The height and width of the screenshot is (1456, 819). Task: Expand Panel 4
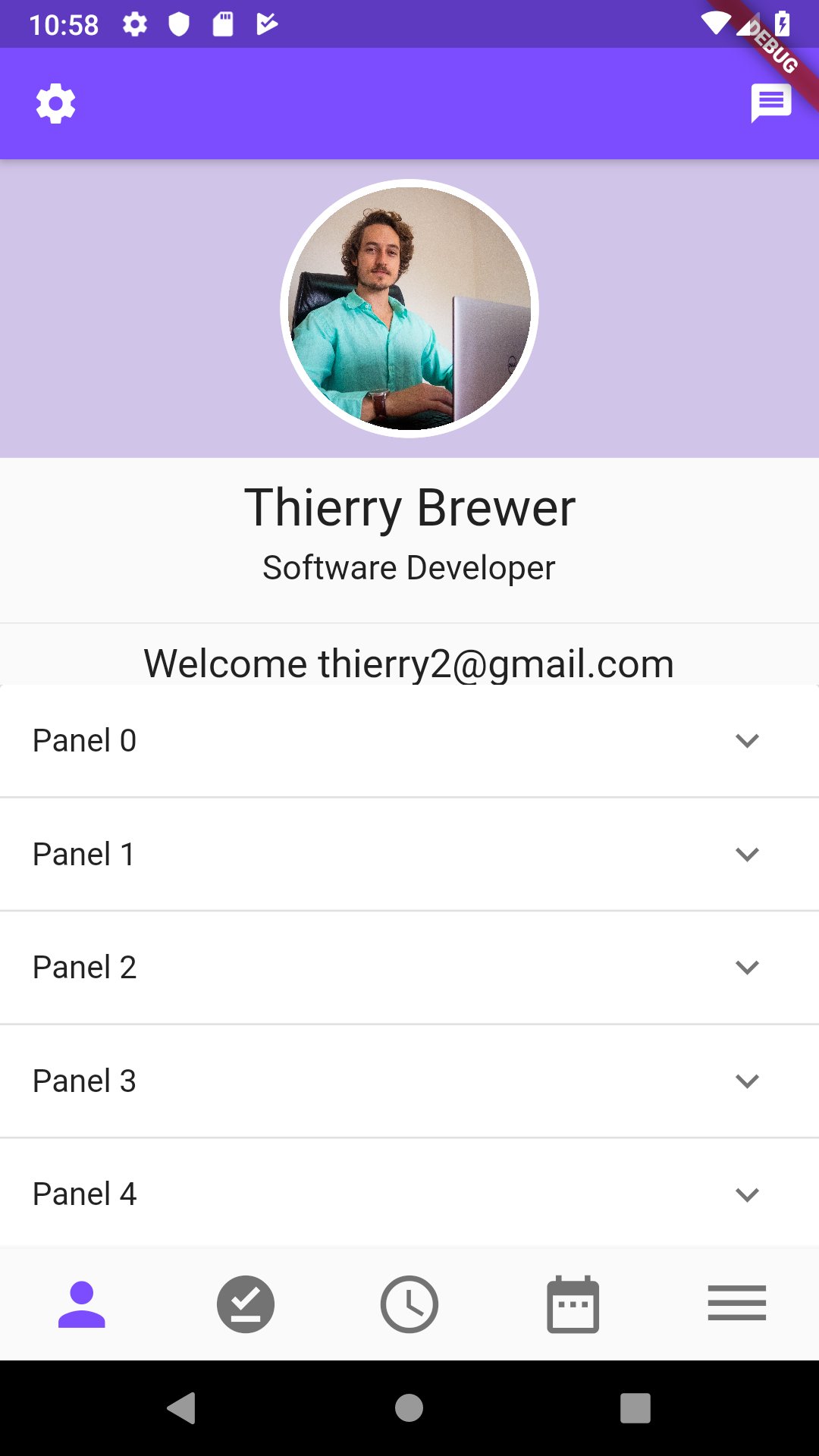747,1194
